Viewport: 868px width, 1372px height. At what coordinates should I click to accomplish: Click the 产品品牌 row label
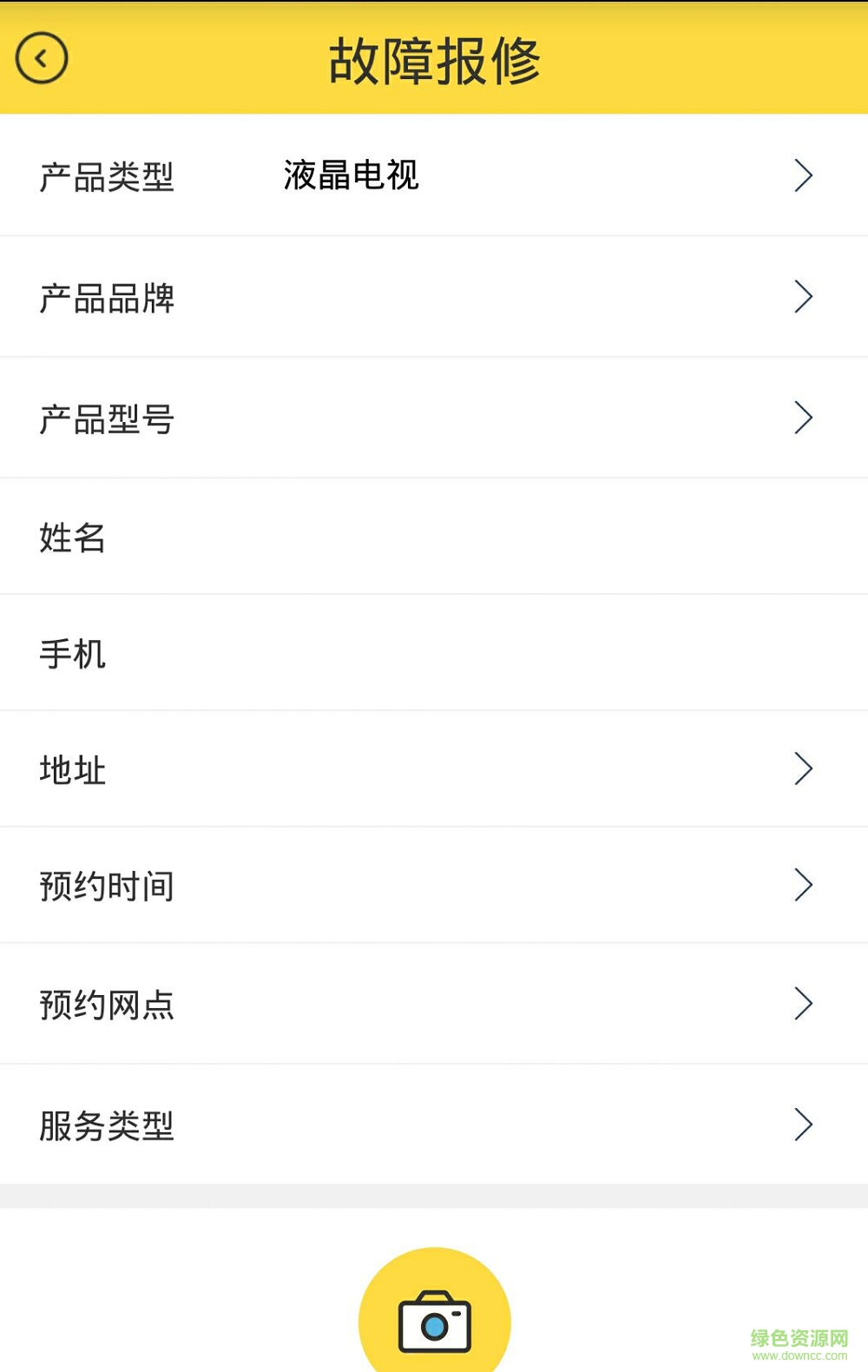click(x=108, y=296)
